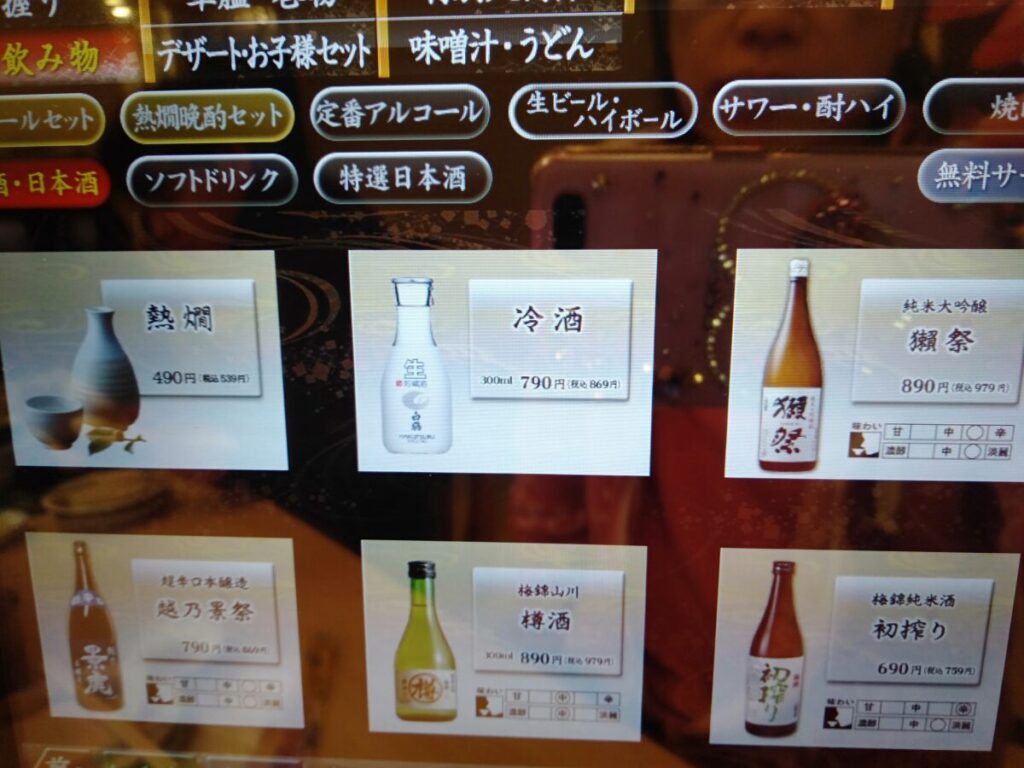The height and width of the screenshot is (768, 1024).
Task: Choose the 獺祭 純米大吟醸 sake
Action: pos(878,364)
